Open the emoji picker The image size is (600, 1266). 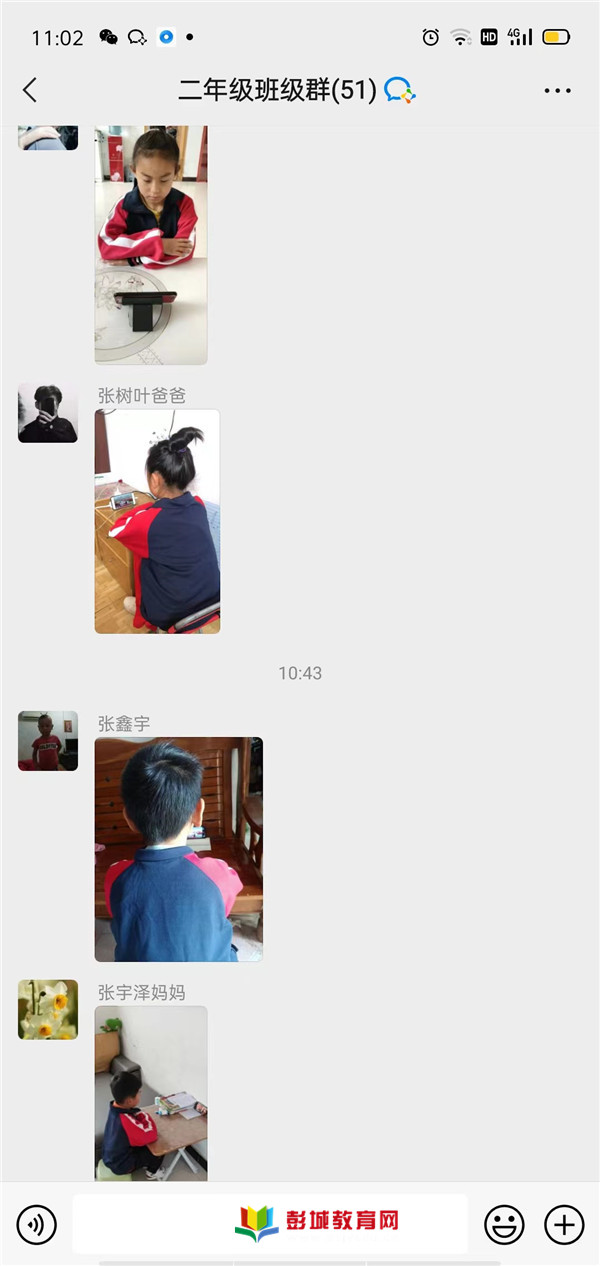[504, 1224]
